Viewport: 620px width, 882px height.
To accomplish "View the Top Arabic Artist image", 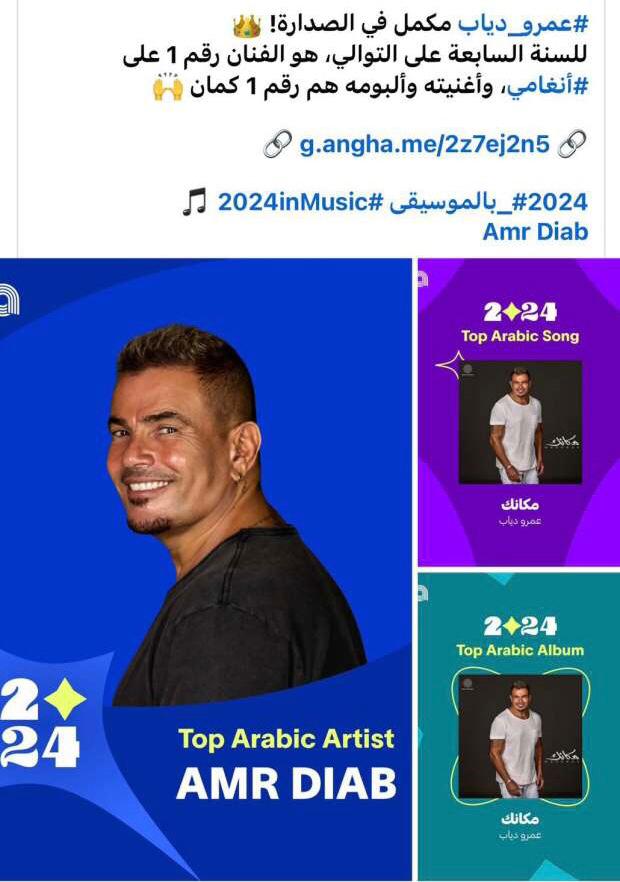I will point(205,570).
